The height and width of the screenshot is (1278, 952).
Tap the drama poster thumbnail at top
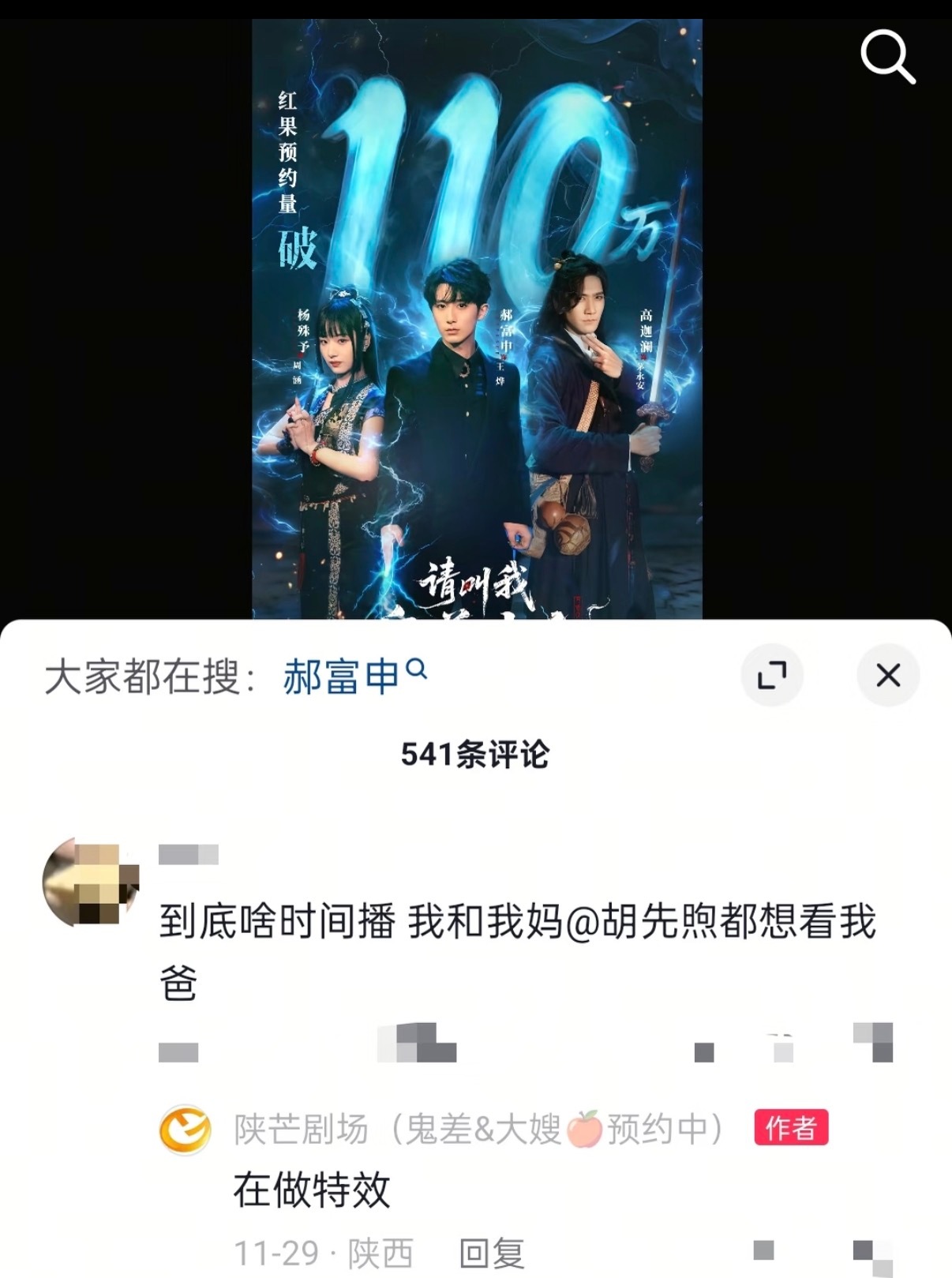point(476,316)
